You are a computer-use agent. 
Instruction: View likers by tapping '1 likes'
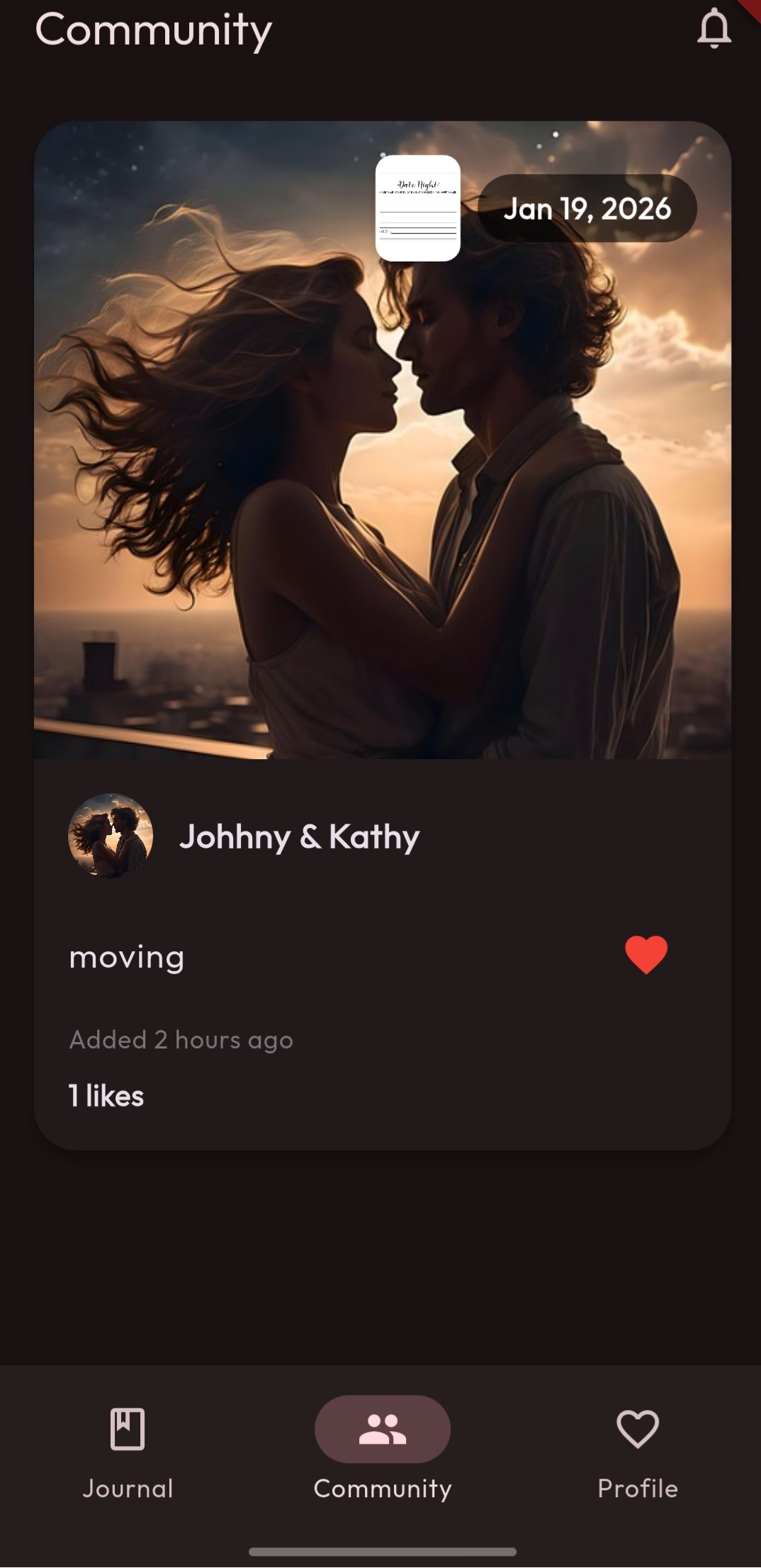tap(106, 1094)
